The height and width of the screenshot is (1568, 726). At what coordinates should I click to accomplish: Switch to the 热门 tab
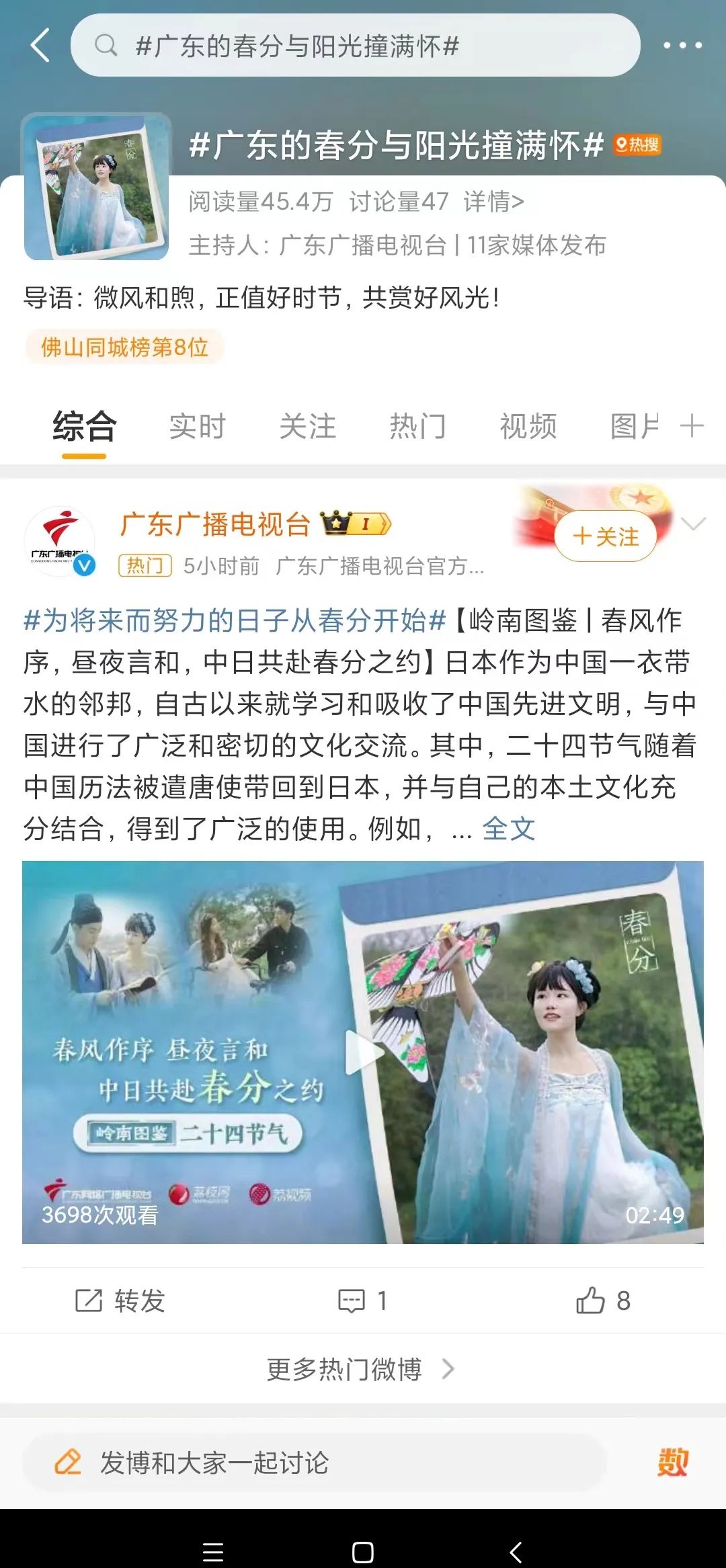(x=417, y=427)
